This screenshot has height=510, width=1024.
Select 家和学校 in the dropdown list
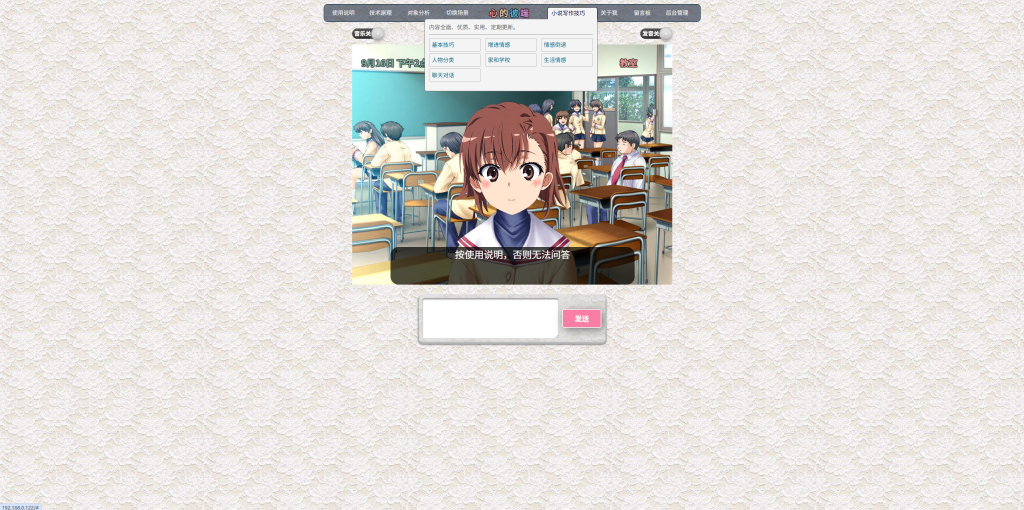pos(511,60)
